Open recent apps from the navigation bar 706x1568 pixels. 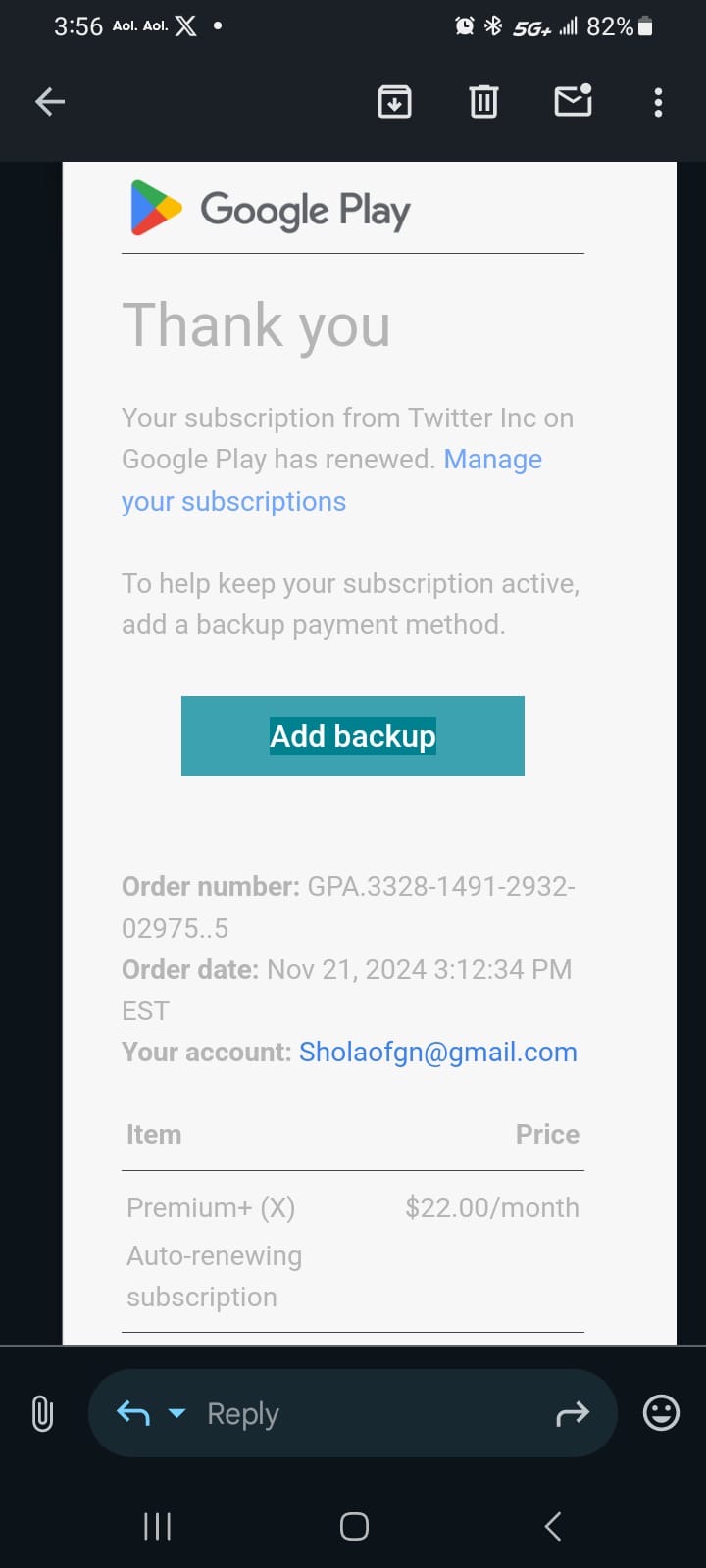[157, 1526]
